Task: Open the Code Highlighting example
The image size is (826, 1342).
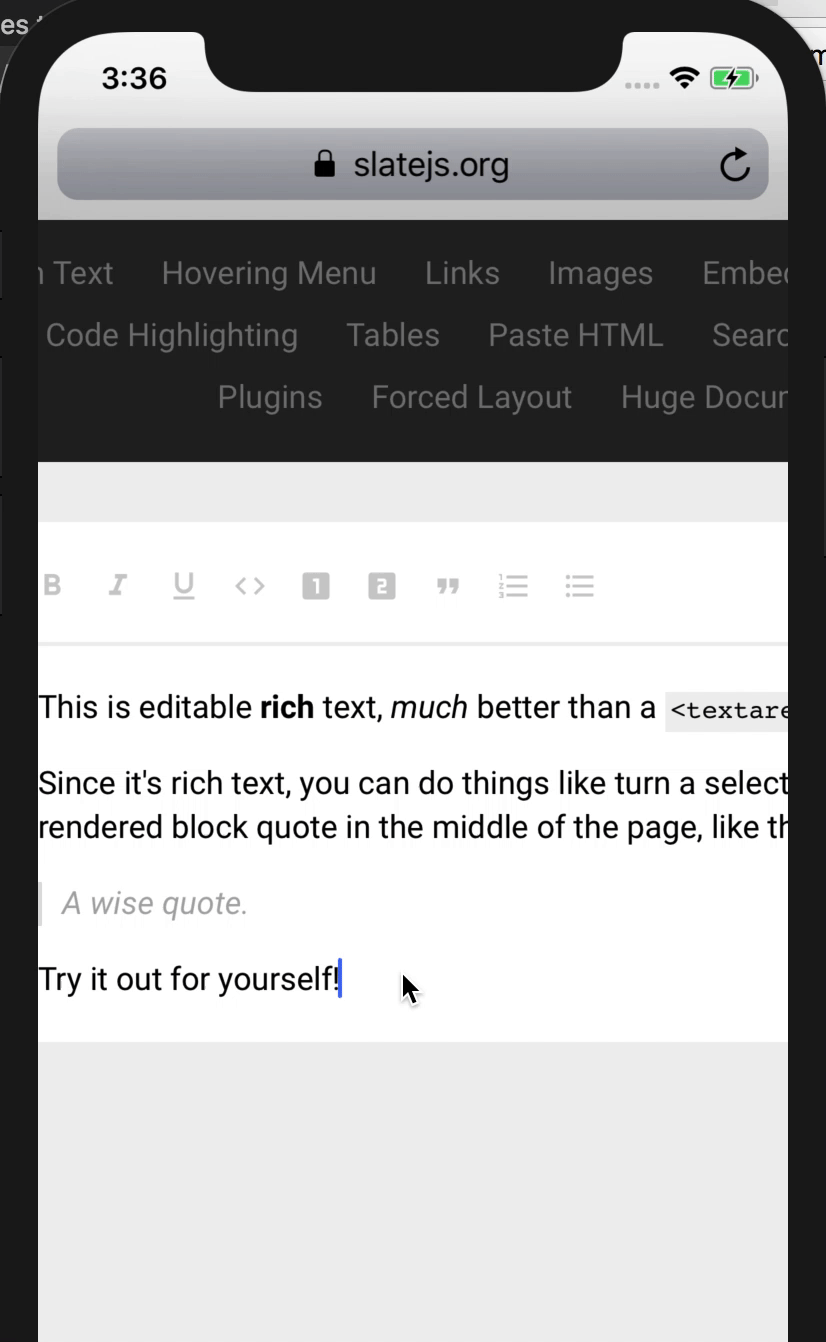Action: [x=172, y=335]
